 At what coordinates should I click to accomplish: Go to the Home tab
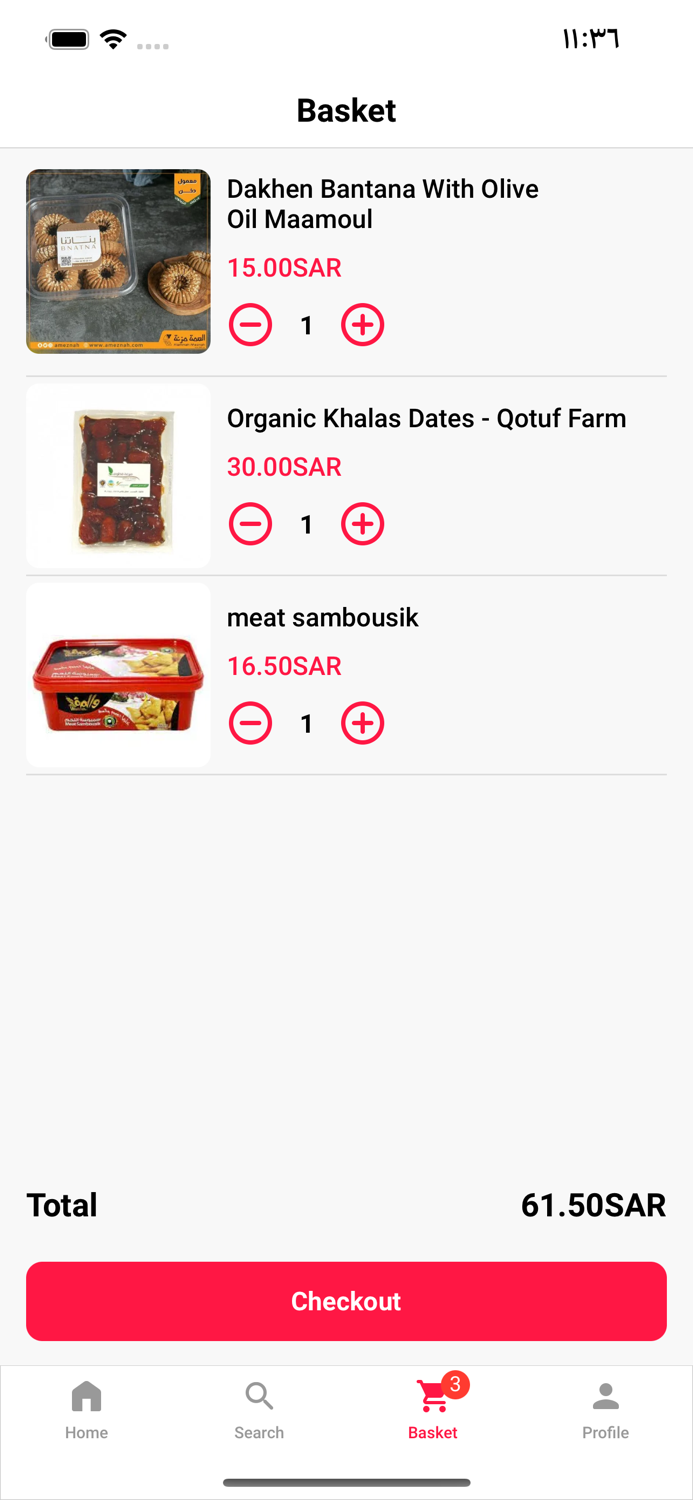(x=87, y=1410)
